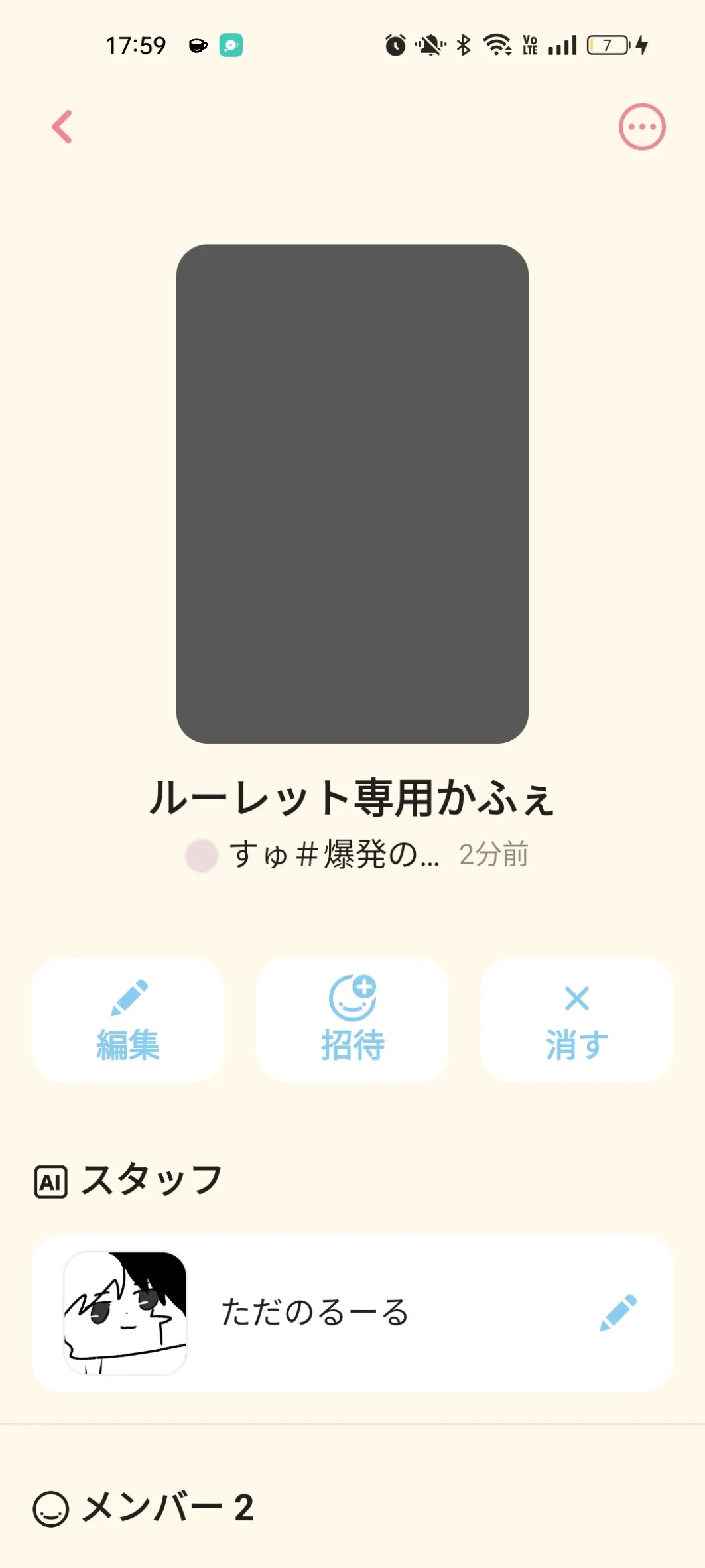Screen dimensions: 705x1568
Task: Invite someone with the 招待 button
Action: coord(352,1019)
